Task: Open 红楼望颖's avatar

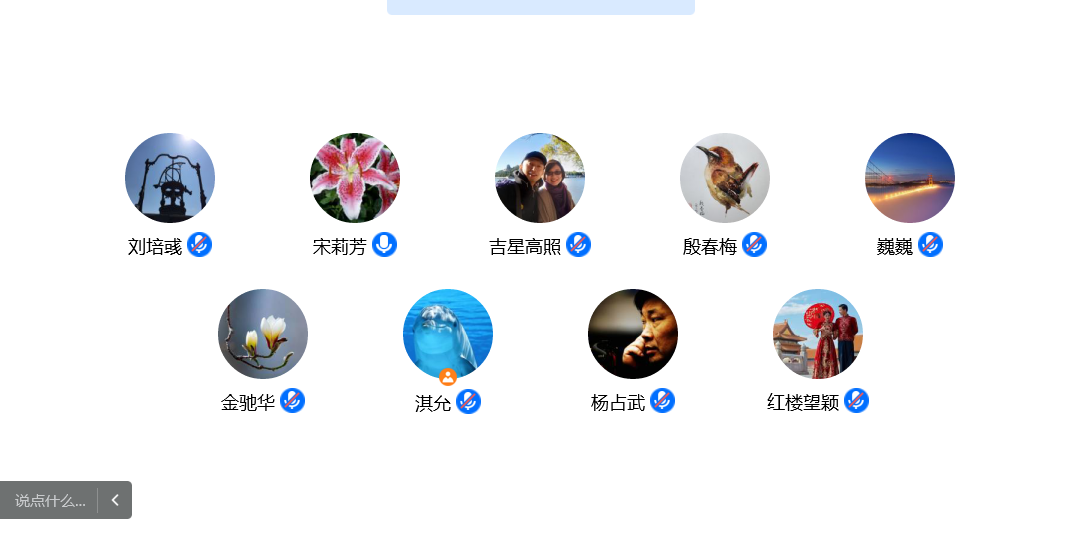Action: [x=818, y=334]
